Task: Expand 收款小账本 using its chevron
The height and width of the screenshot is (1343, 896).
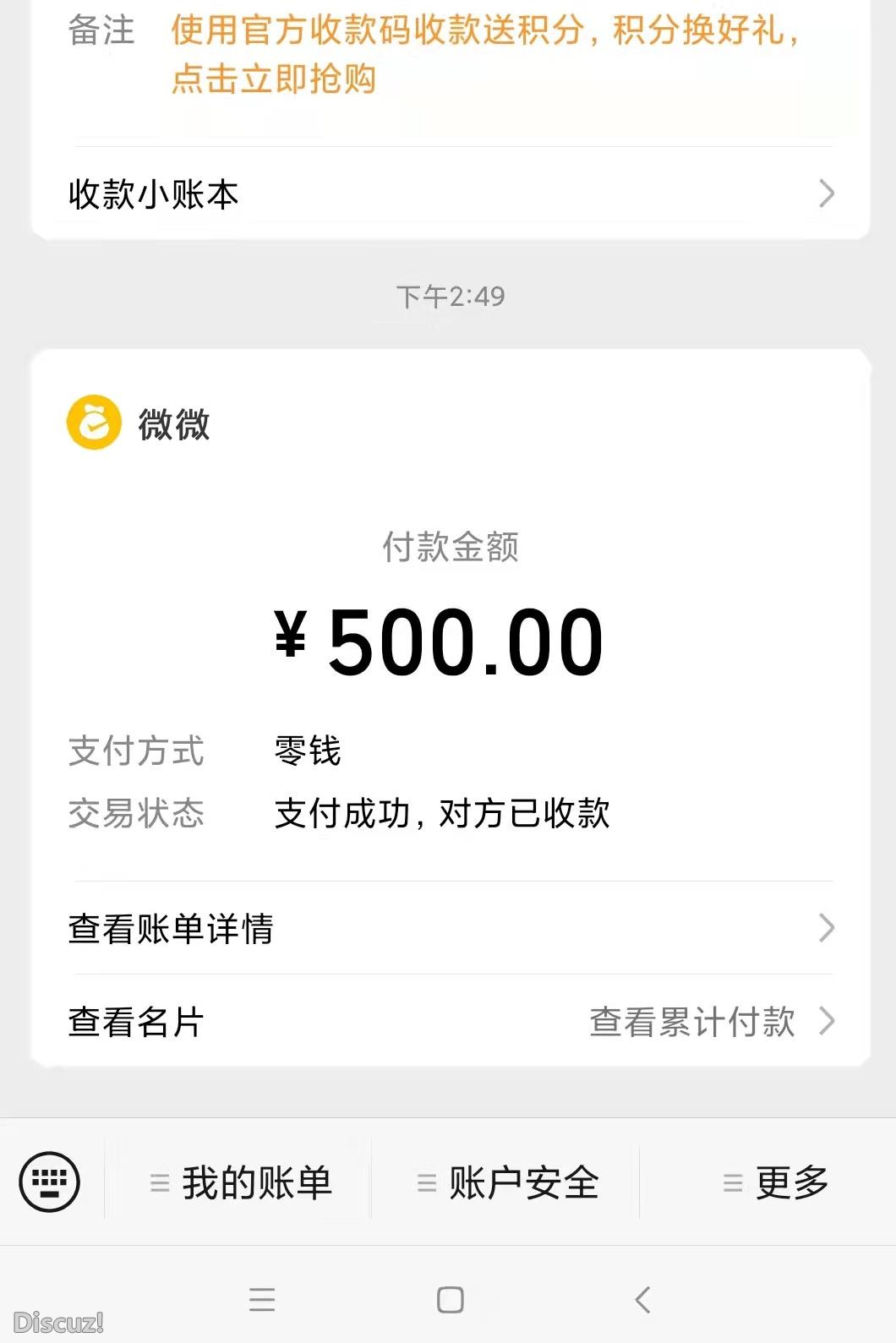Action: coord(827,194)
